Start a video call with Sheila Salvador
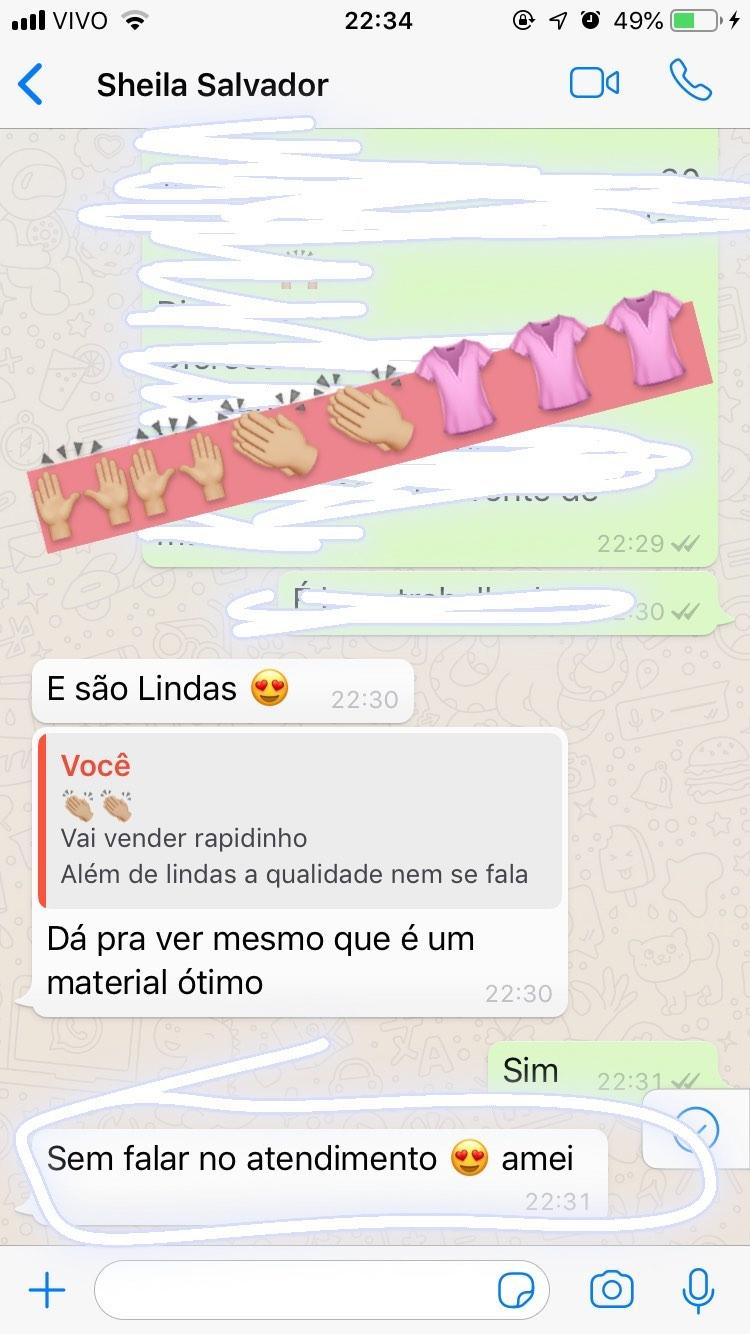 [594, 83]
